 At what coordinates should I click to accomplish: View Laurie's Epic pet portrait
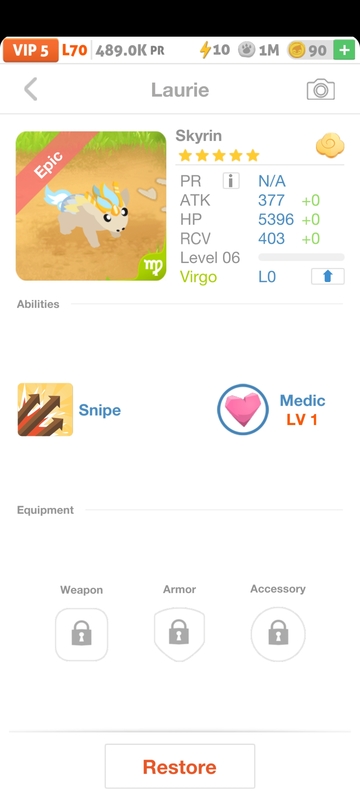coord(91,206)
